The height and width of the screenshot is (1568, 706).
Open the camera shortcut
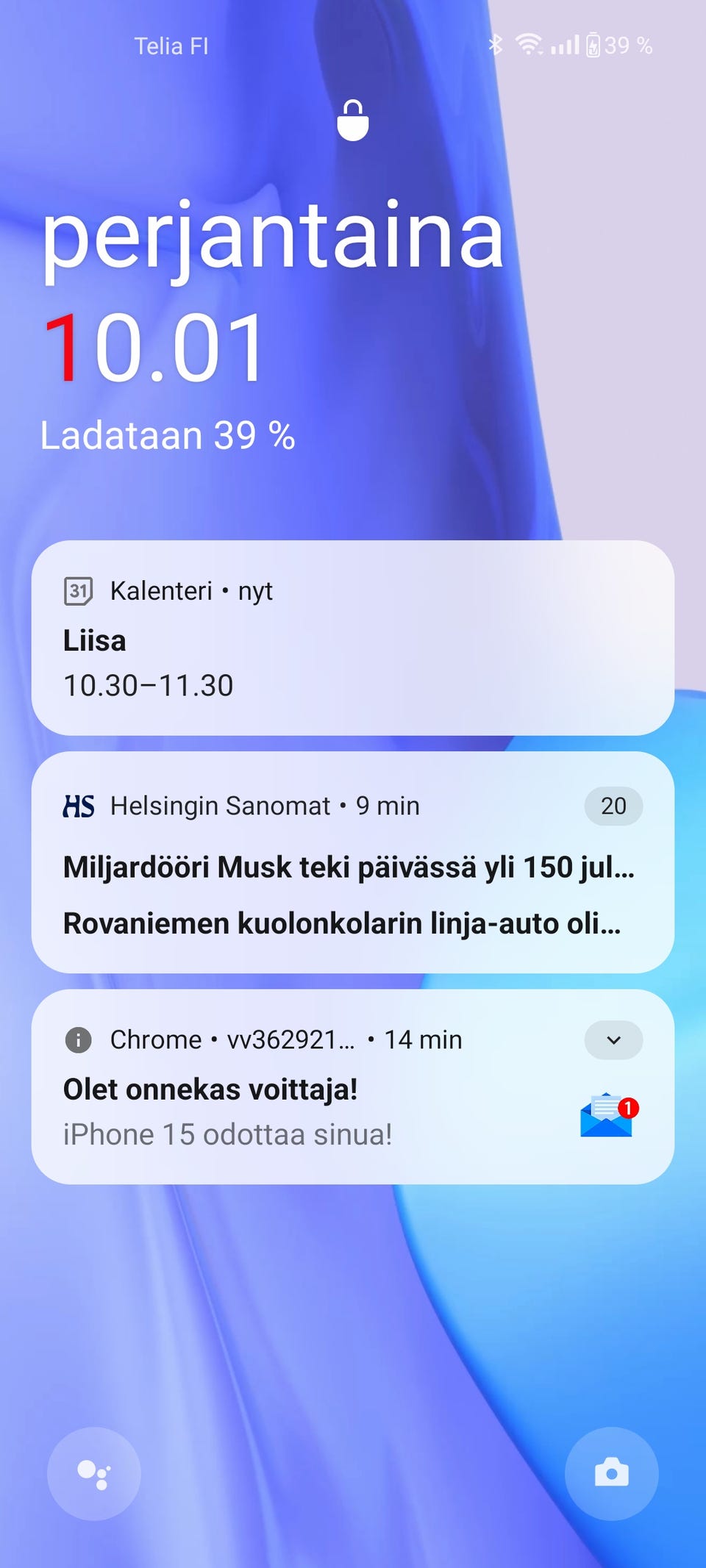pos(611,1474)
